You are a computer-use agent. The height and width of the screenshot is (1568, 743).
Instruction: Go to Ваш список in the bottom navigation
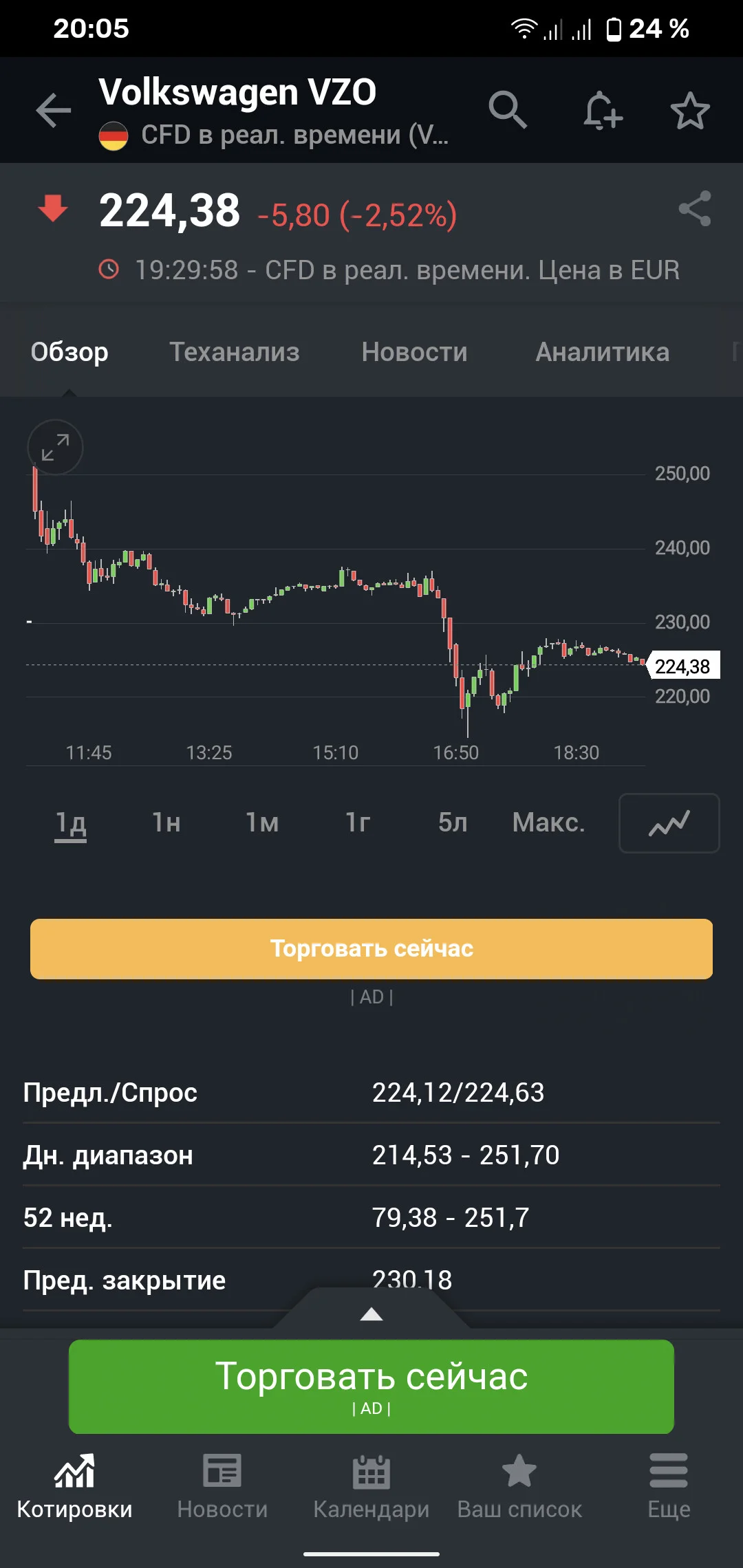(519, 1486)
